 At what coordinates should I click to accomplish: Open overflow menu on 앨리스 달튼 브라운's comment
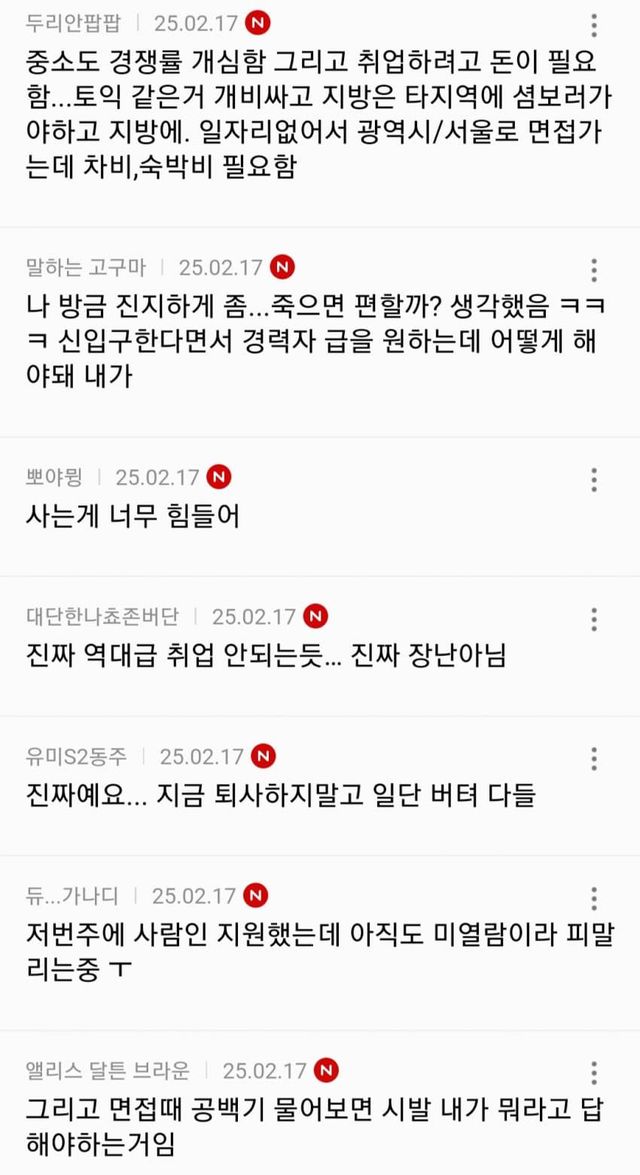[x=594, y=1073]
